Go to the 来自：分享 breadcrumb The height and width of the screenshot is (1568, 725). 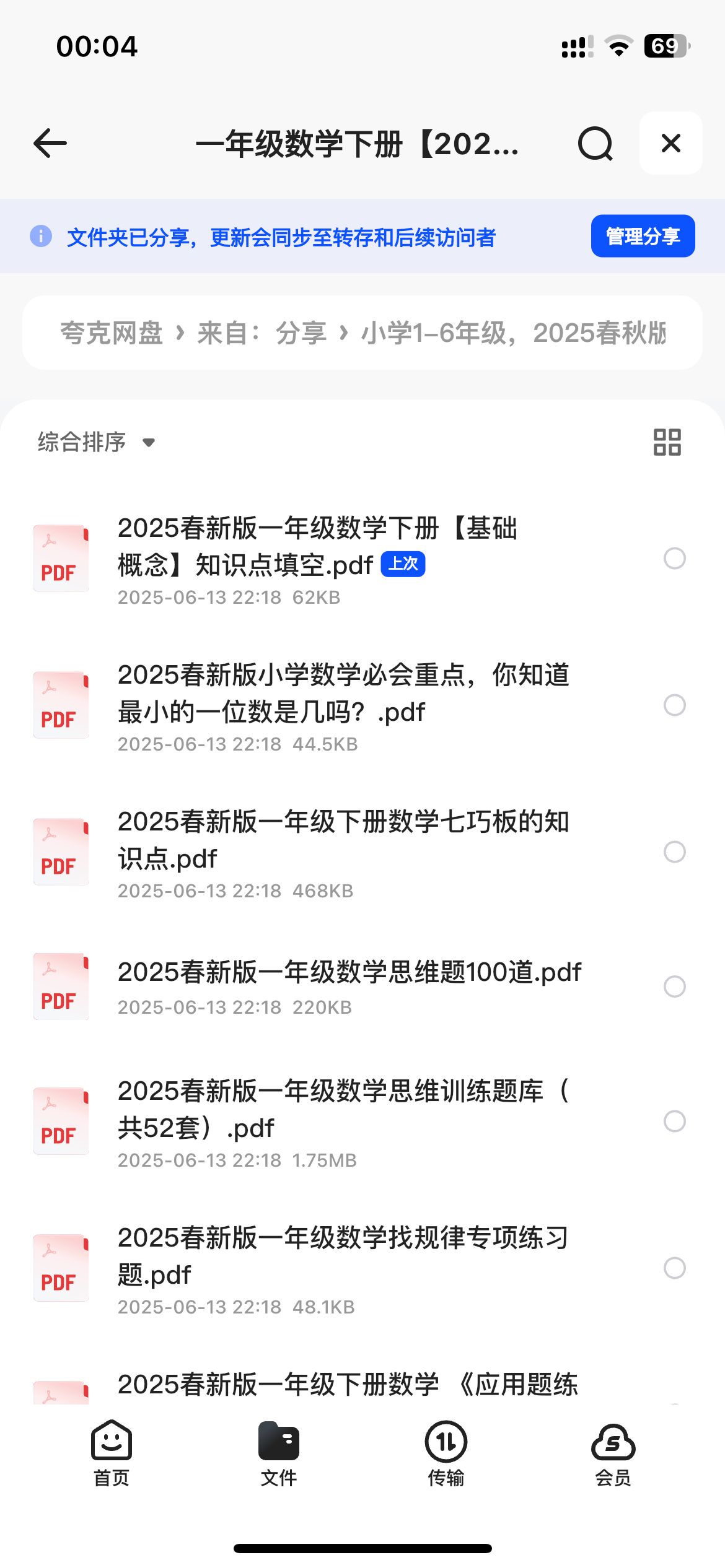coord(261,333)
